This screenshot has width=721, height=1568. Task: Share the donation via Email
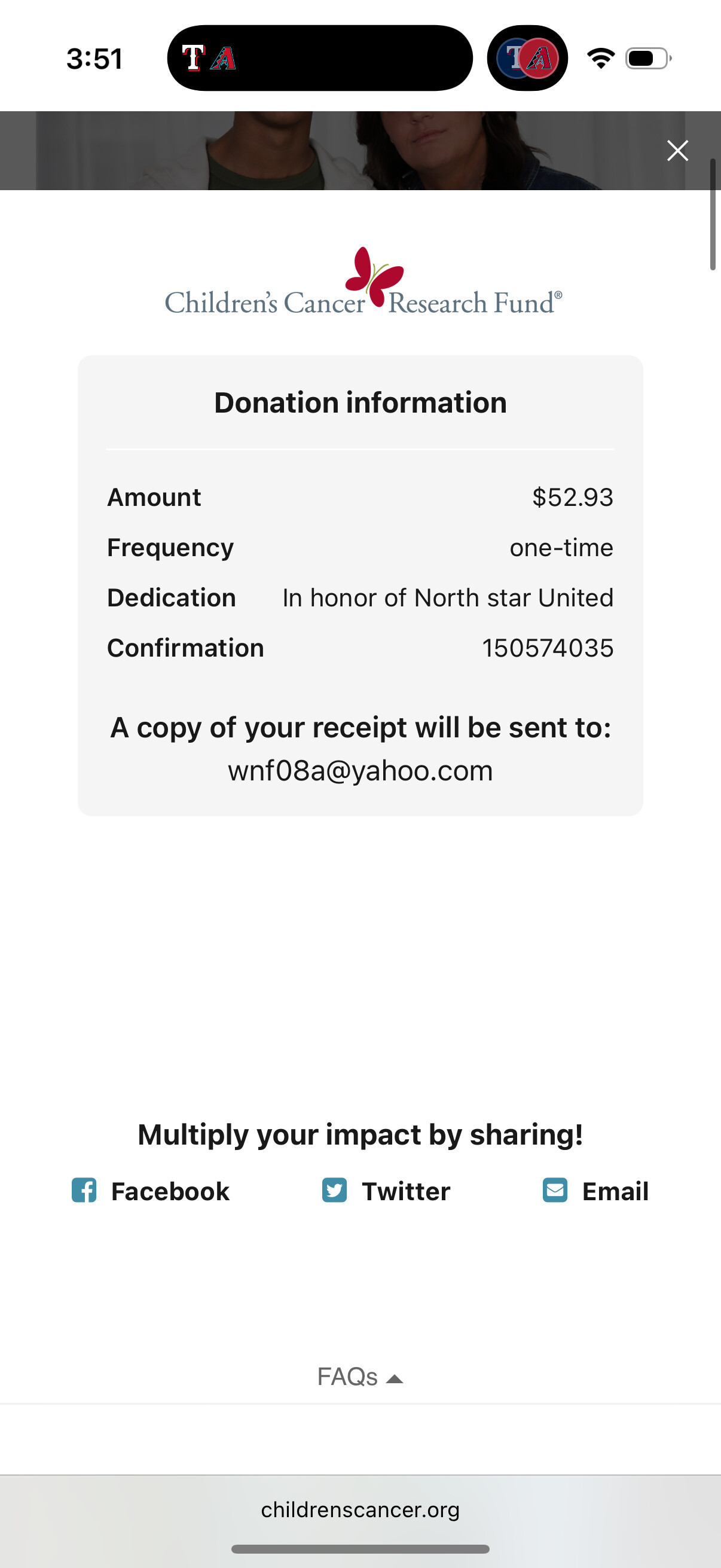[x=595, y=1191]
